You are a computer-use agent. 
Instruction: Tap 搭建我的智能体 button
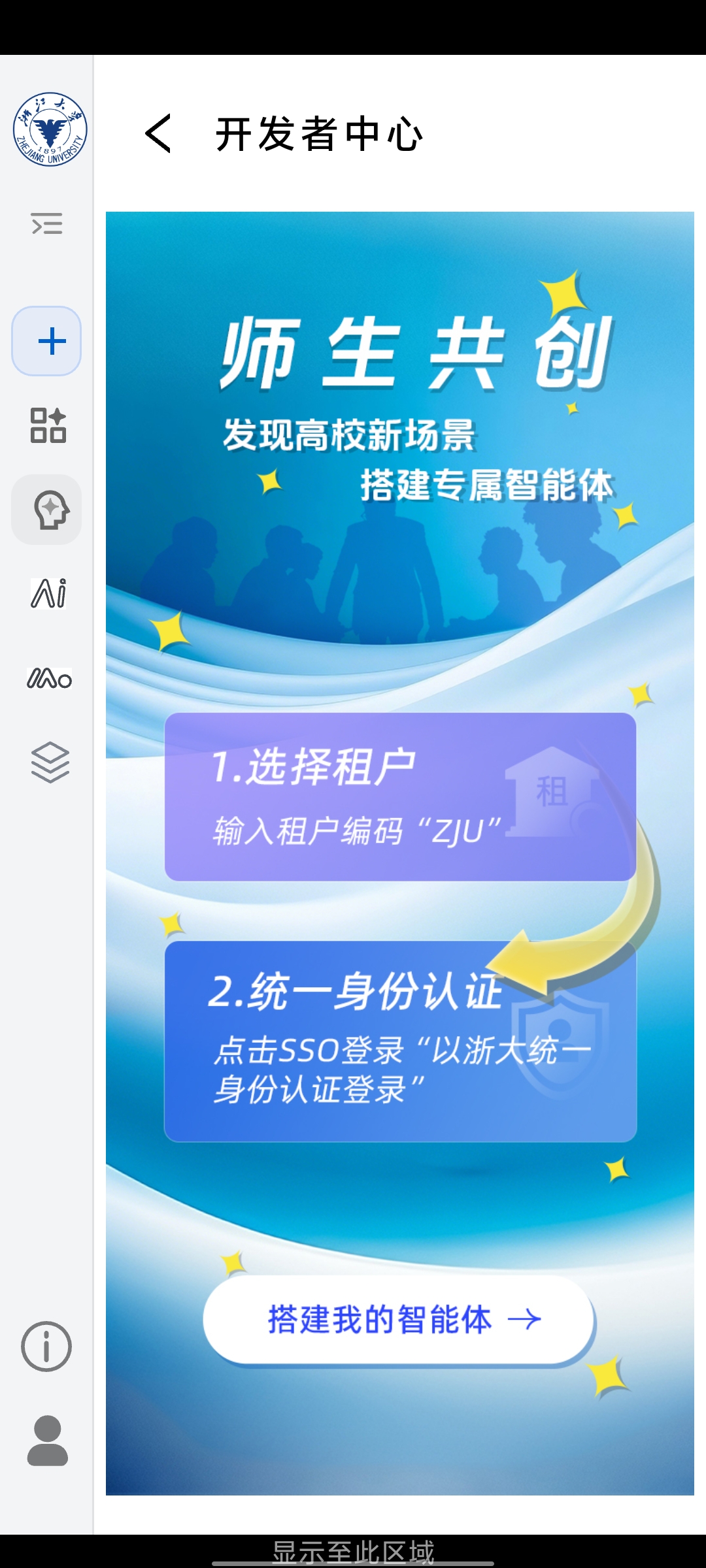(399, 1319)
